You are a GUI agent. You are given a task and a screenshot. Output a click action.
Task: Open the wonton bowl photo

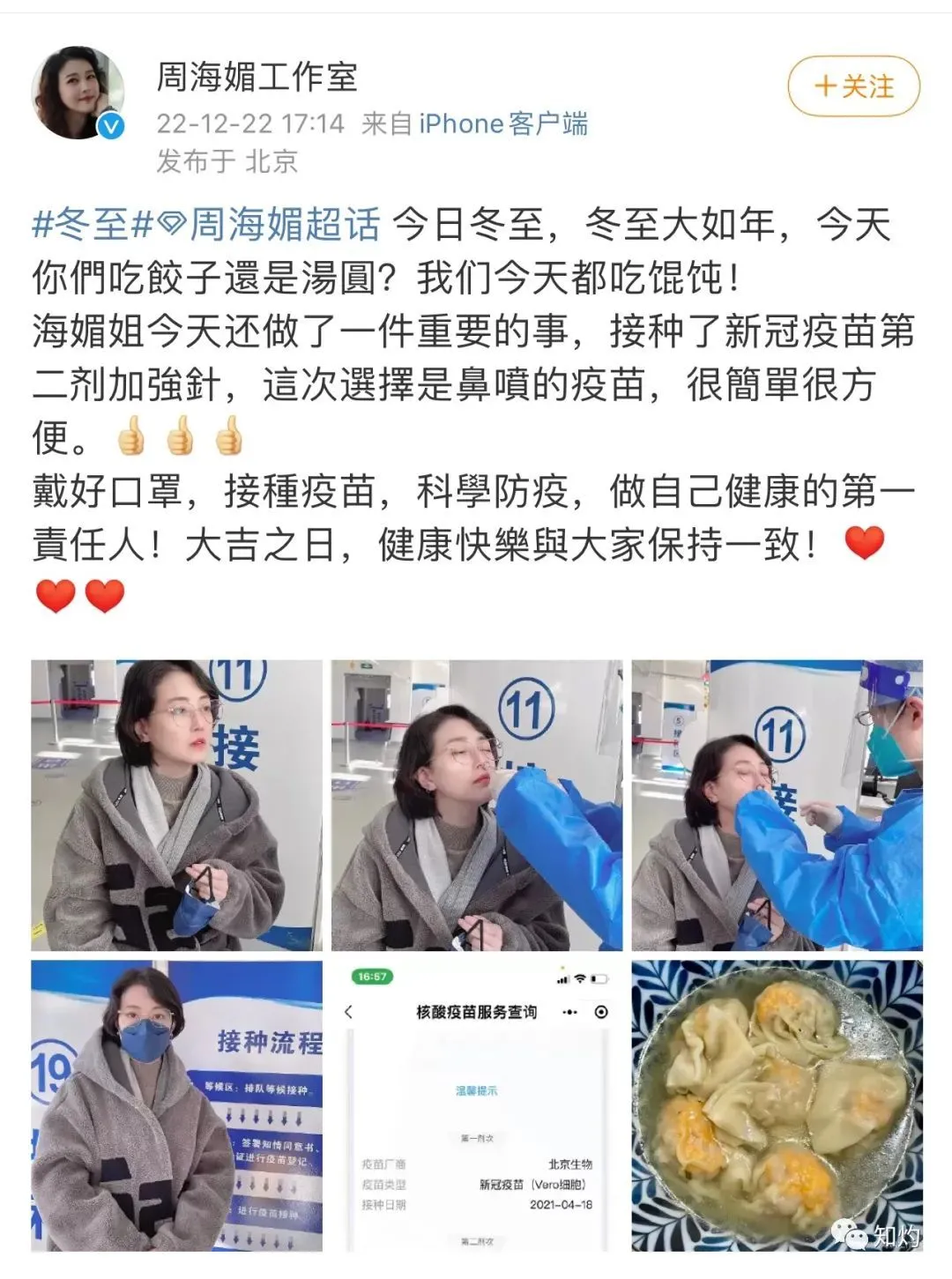777,1104
